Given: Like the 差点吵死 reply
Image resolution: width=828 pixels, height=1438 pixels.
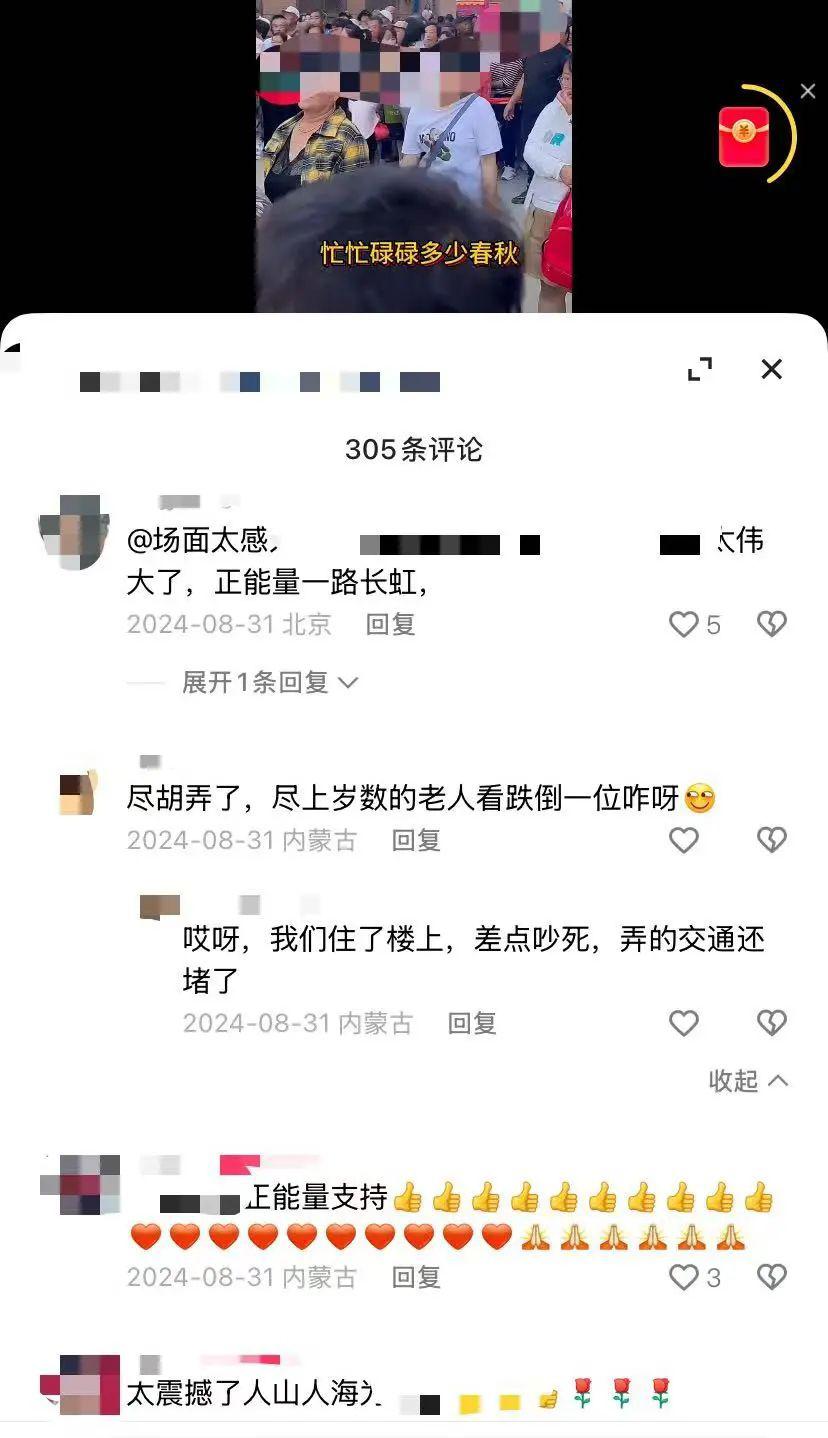Looking at the screenshot, I should pyautogui.click(x=684, y=1023).
